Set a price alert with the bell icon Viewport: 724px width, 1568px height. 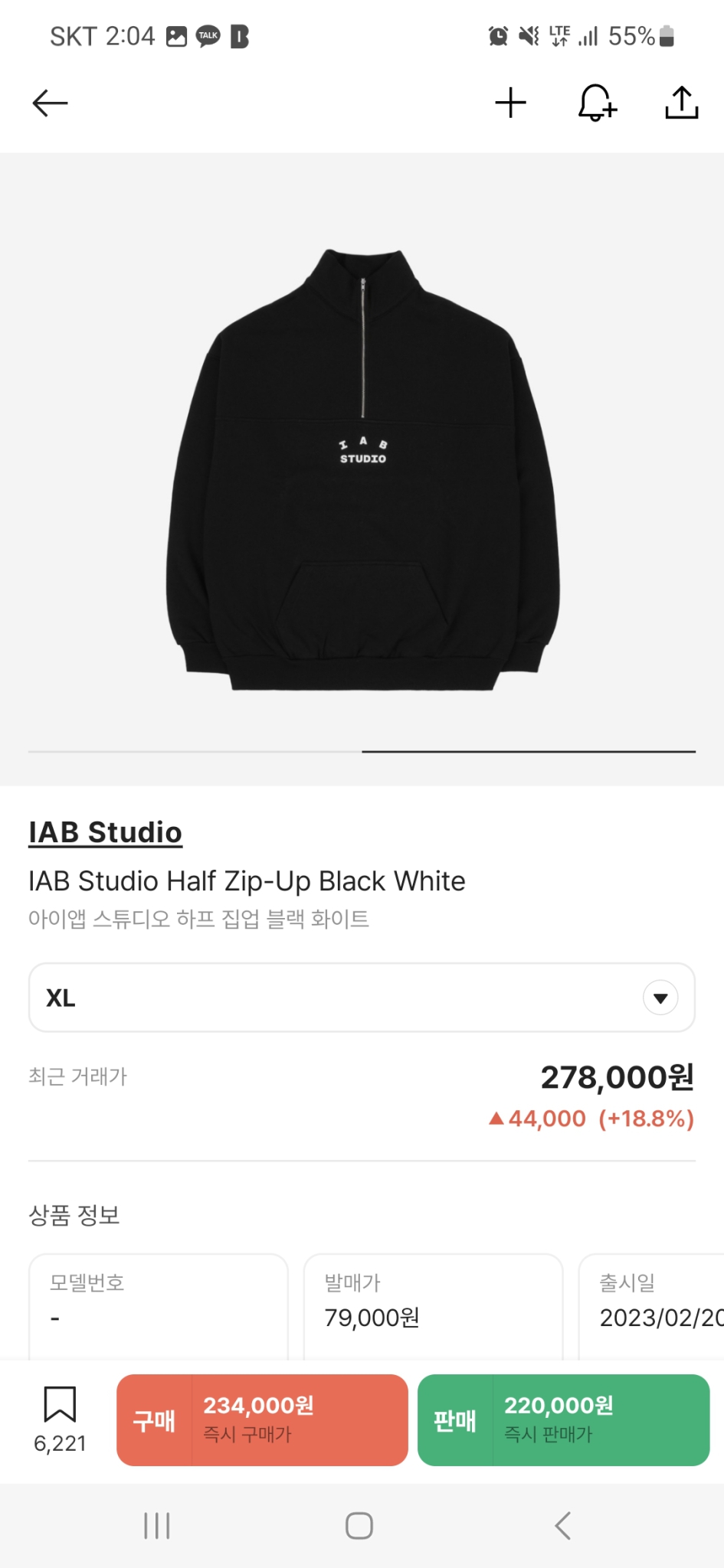tap(597, 103)
